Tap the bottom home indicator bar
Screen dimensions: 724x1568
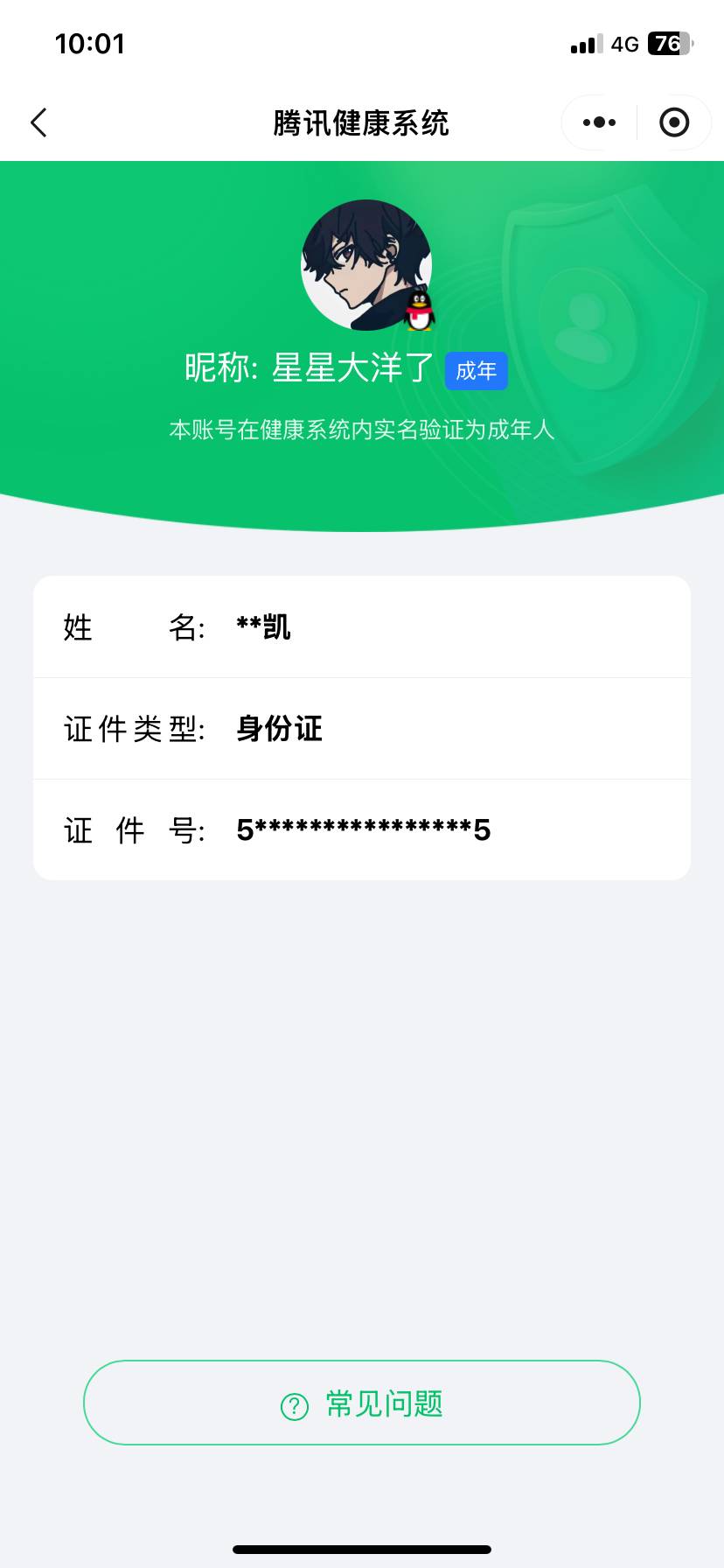pyautogui.click(x=362, y=1547)
